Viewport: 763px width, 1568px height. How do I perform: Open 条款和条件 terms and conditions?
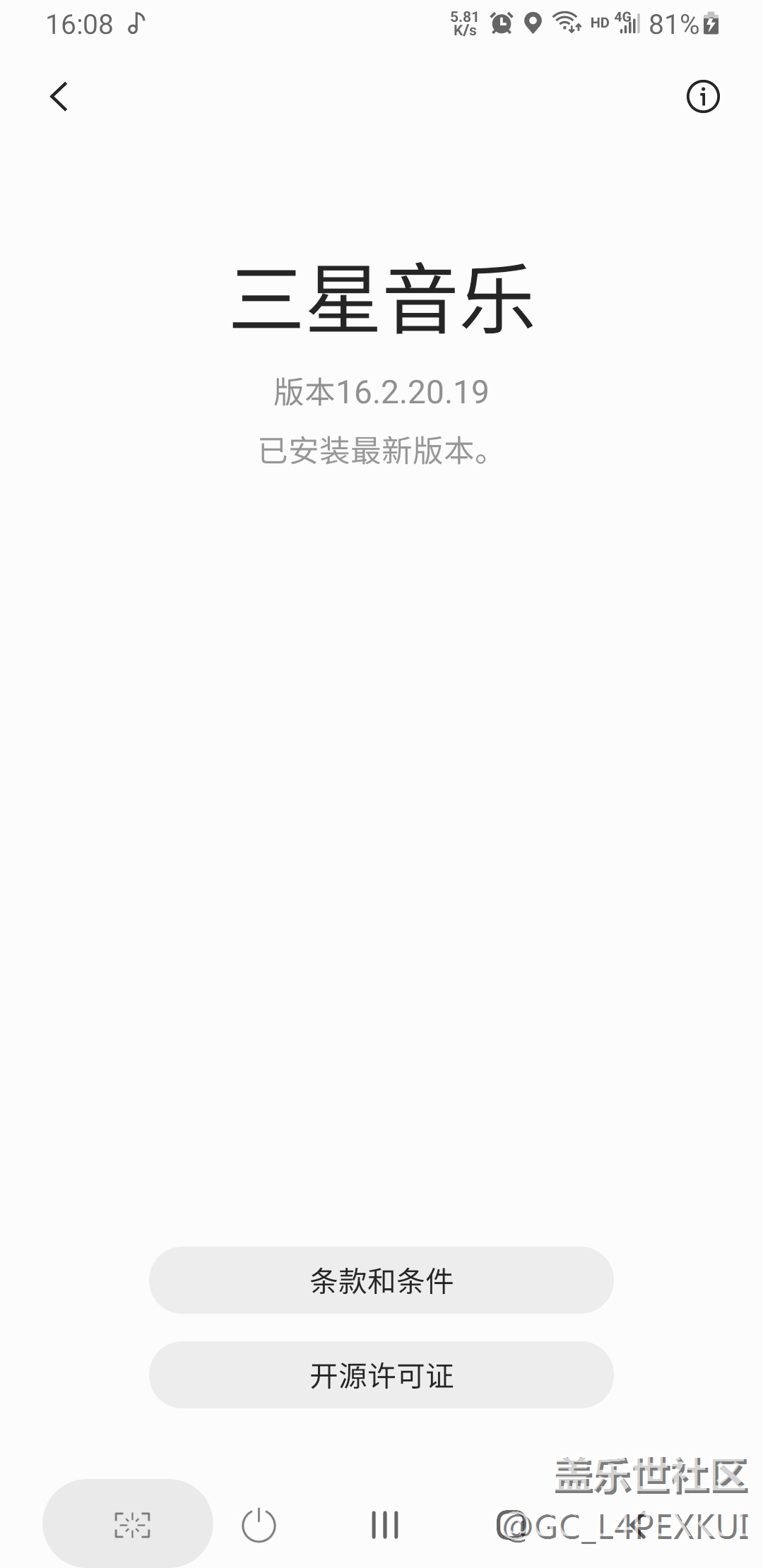[381, 1280]
